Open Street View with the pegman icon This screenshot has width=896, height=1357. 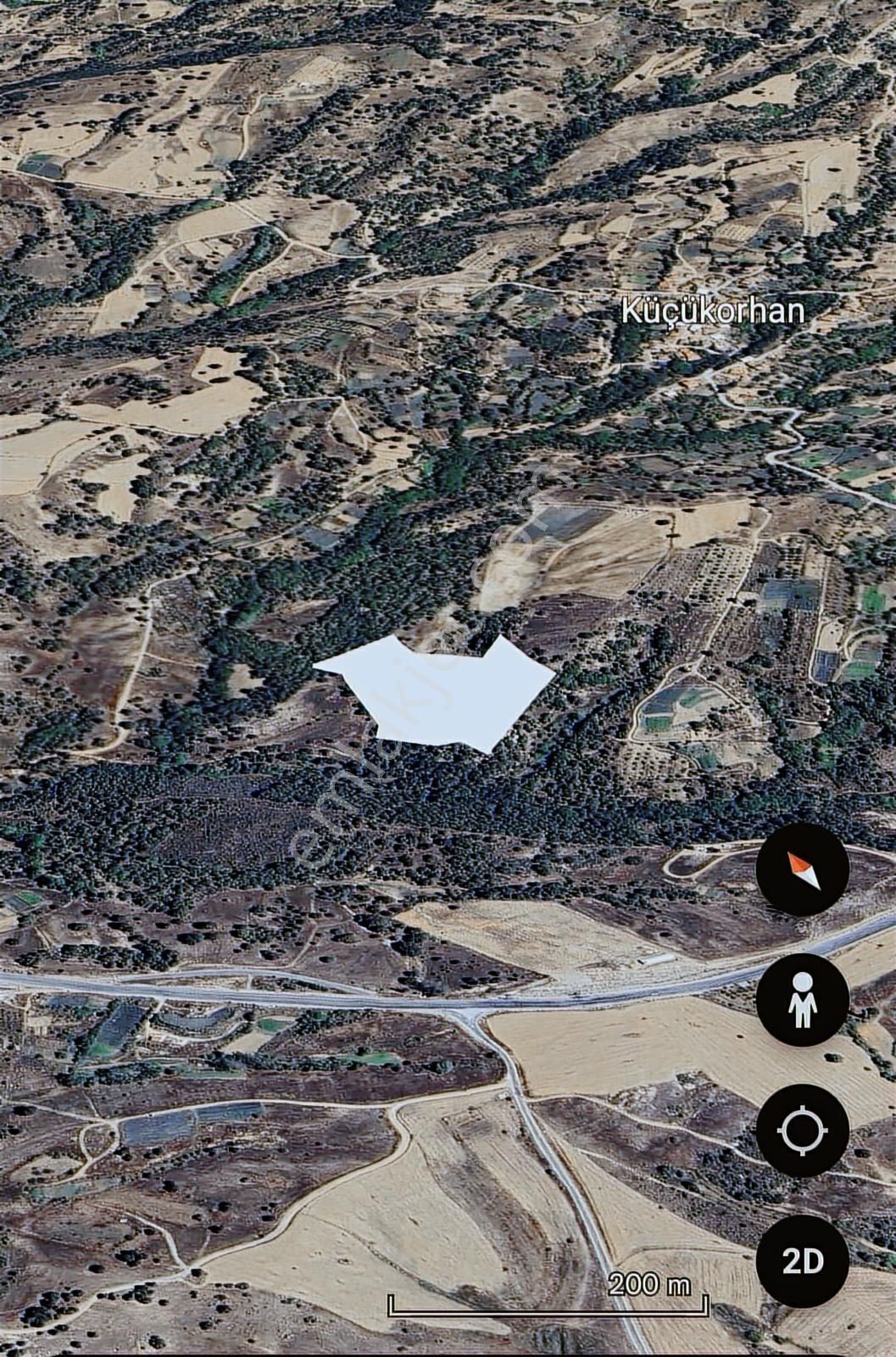[802, 1000]
